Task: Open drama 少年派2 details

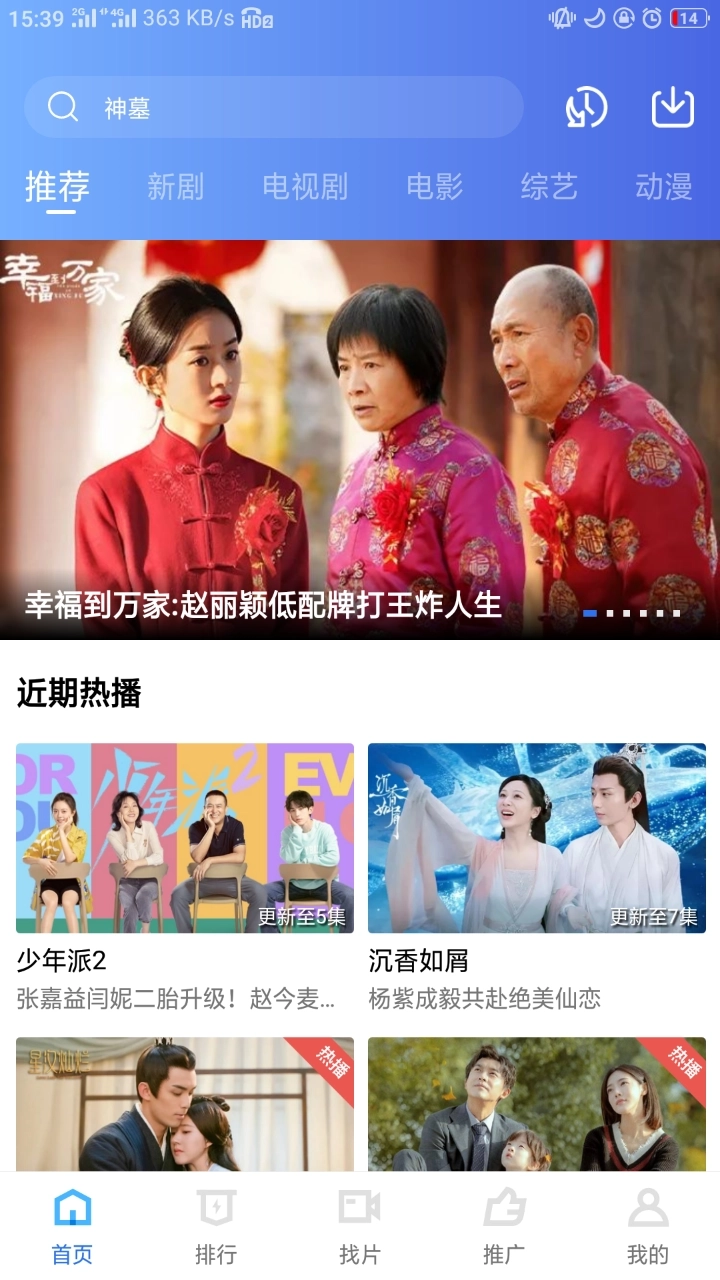Action: click(x=184, y=840)
